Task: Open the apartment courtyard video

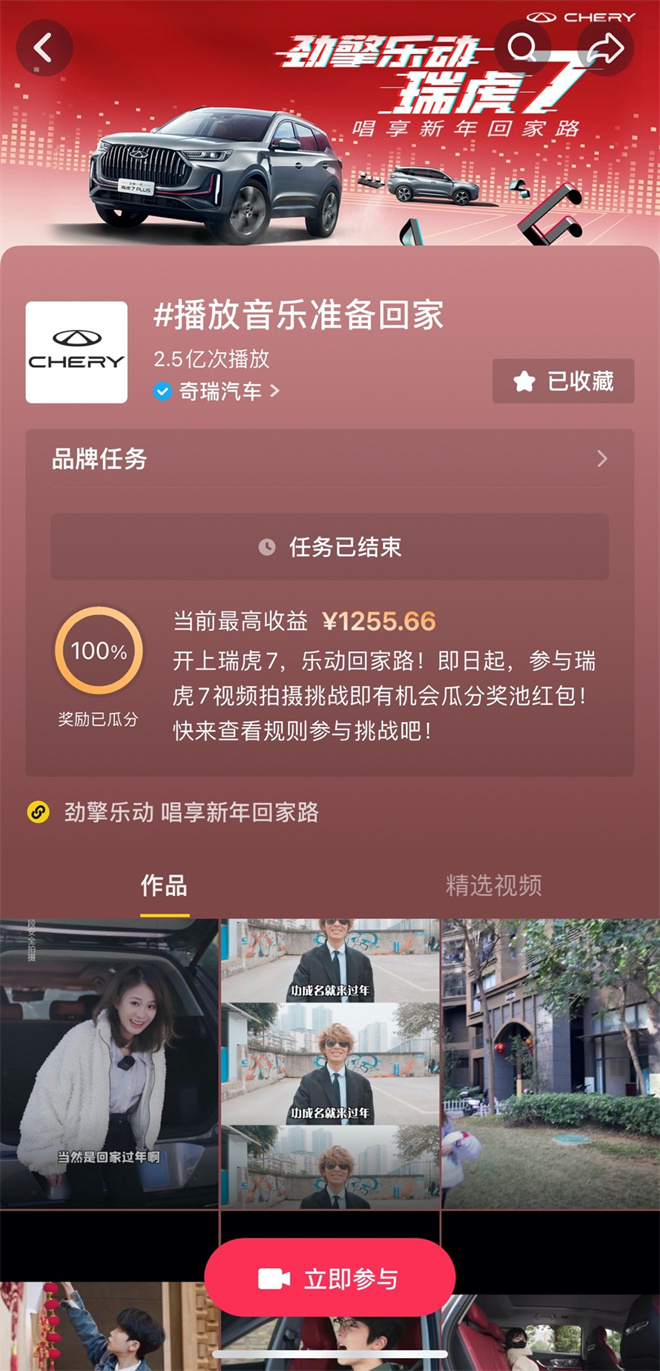Action: coord(550,1062)
